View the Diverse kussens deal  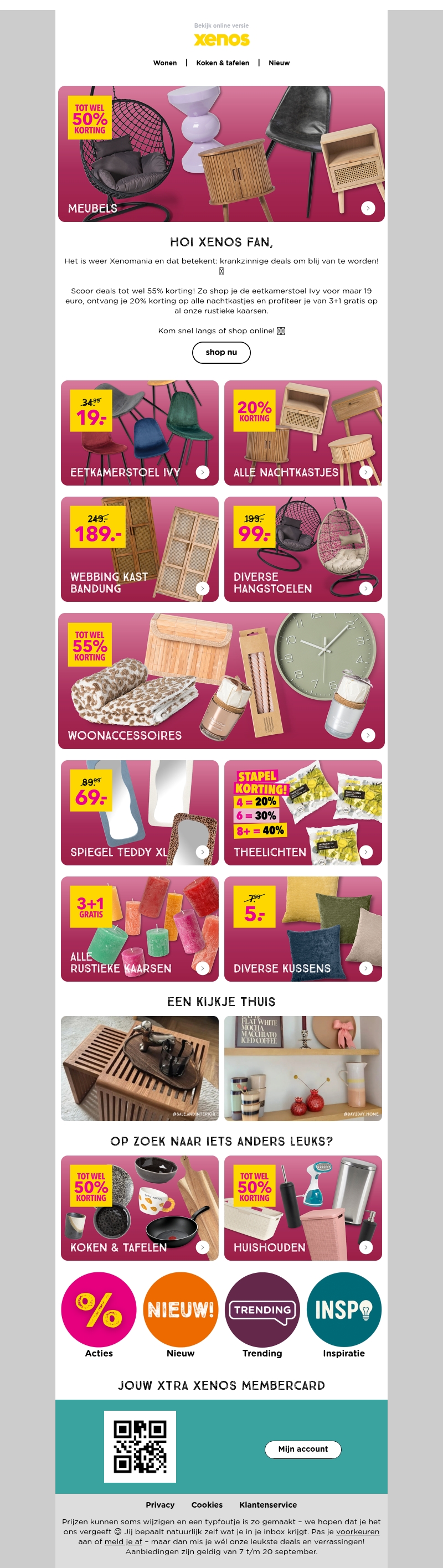(302, 929)
